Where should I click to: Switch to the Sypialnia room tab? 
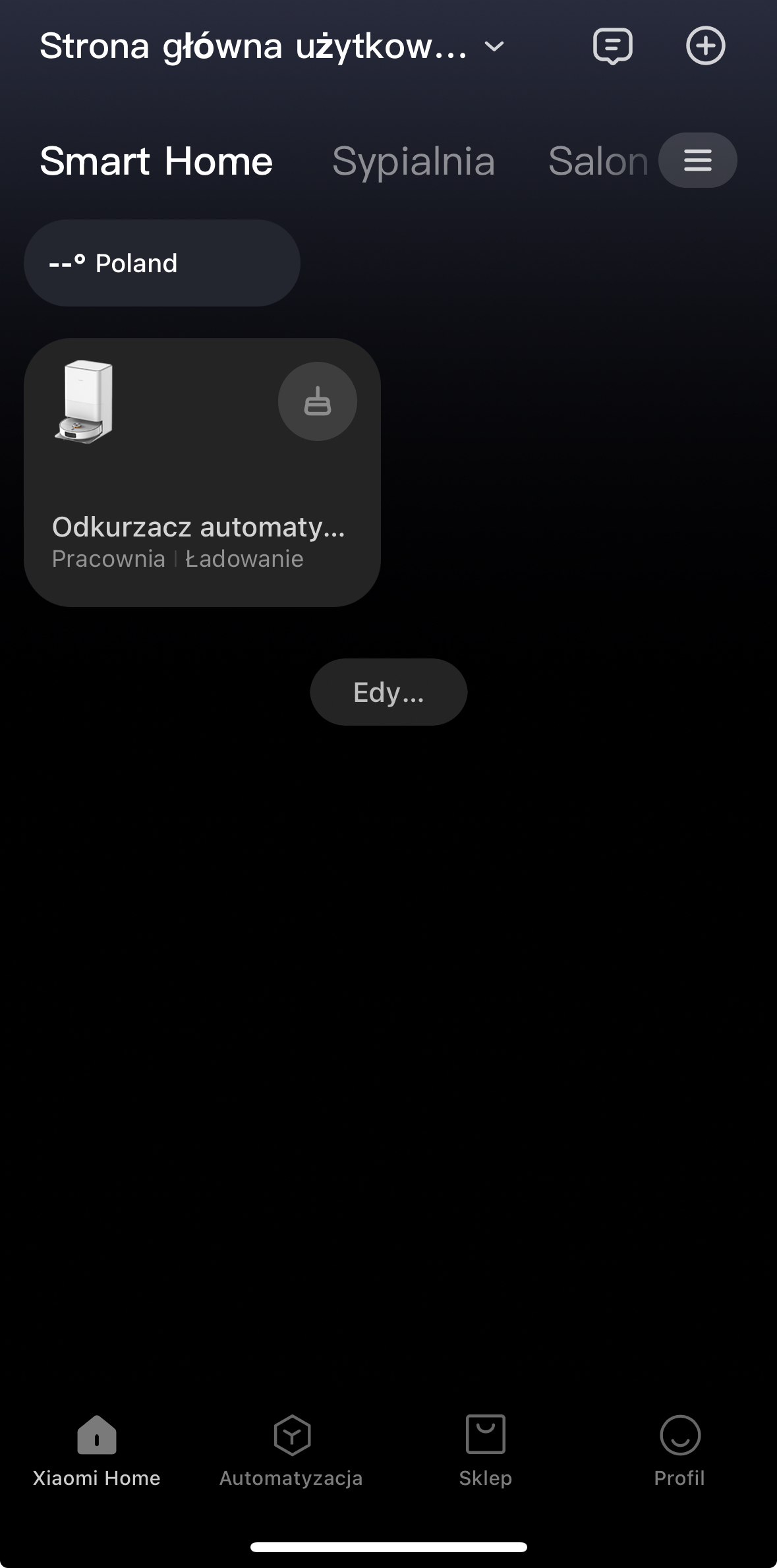[x=413, y=161]
